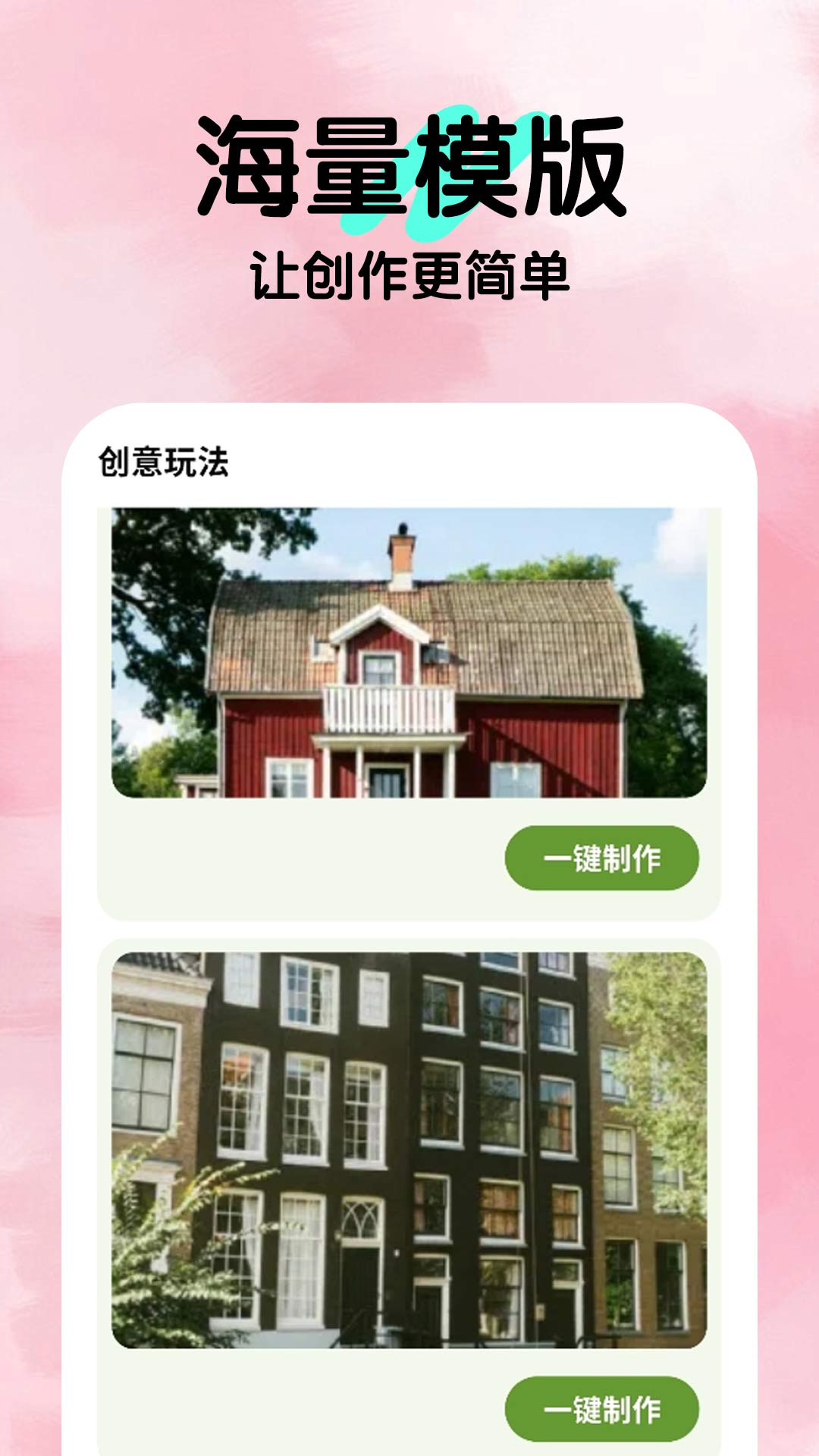The height and width of the screenshot is (1456, 819).
Task: Tap the 让创作更简单 subtitle
Action: coord(409,271)
